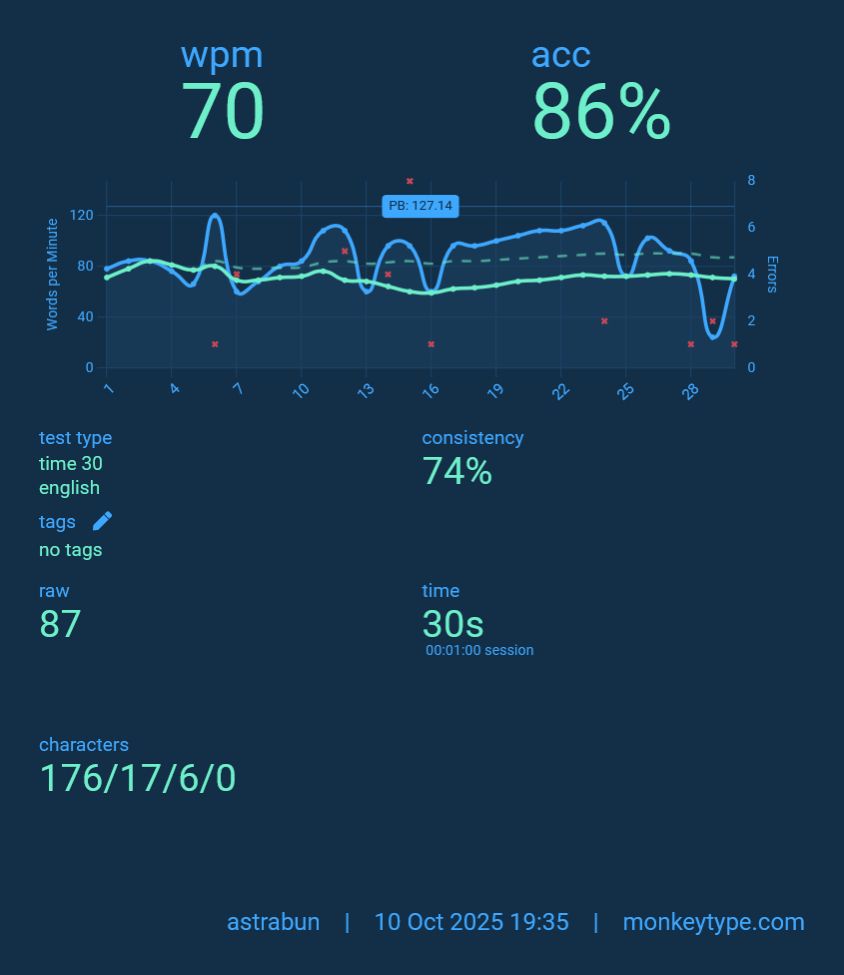Select the 00:01:00 session label
Screen dimensions: 844x975
coord(479,650)
